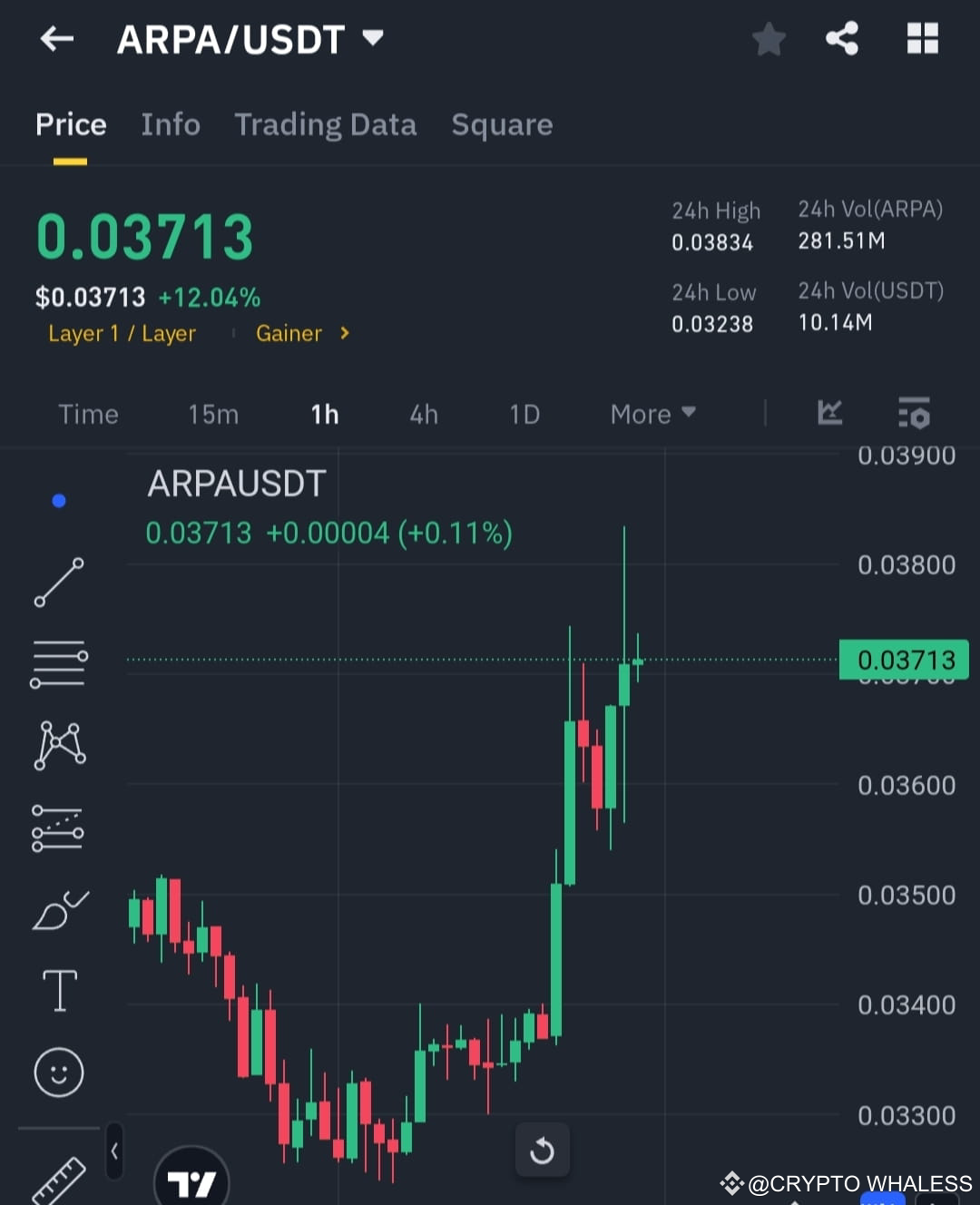980x1205 pixels.
Task: Toggle ARPA/USDT as a favorite with the star
Action: point(768,38)
